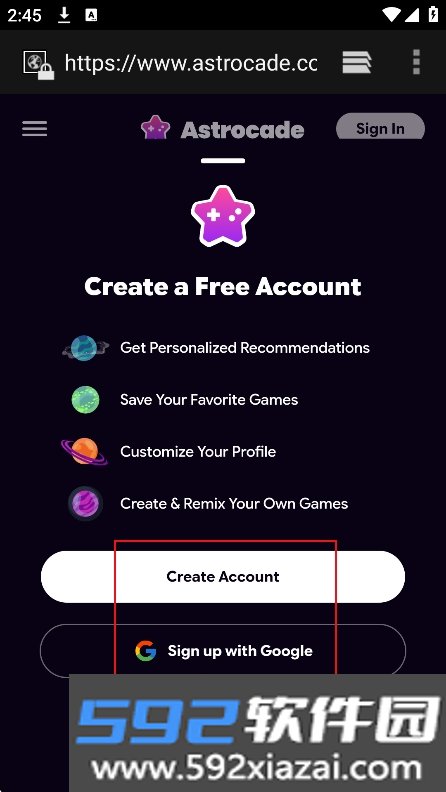Open the browser tabs switcher
Image resolution: width=446 pixels, height=792 pixels.
point(357,62)
